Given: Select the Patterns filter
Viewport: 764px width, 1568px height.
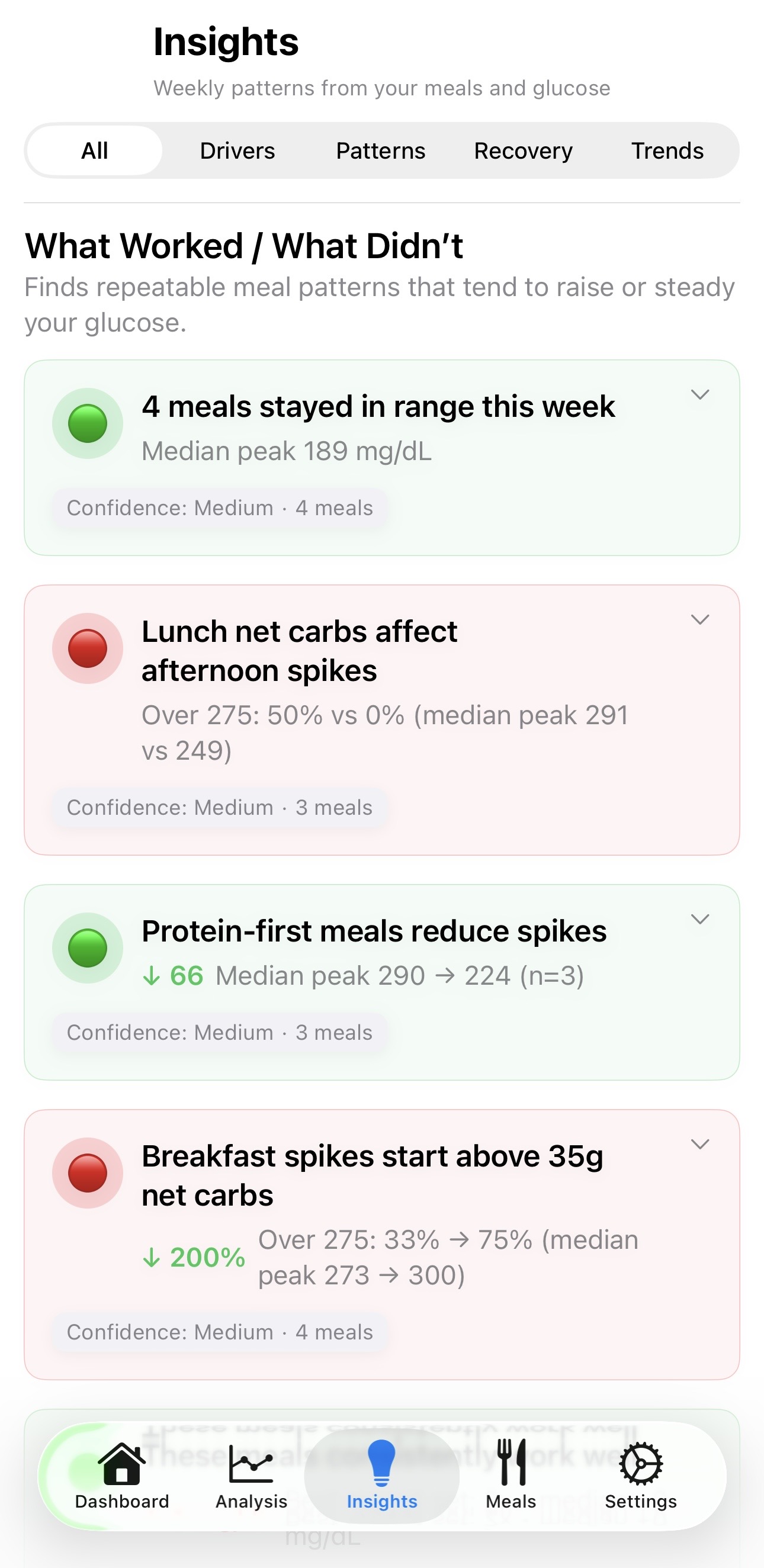Looking at the screenshot, I should pyautogui.click(x=380, y=150).
